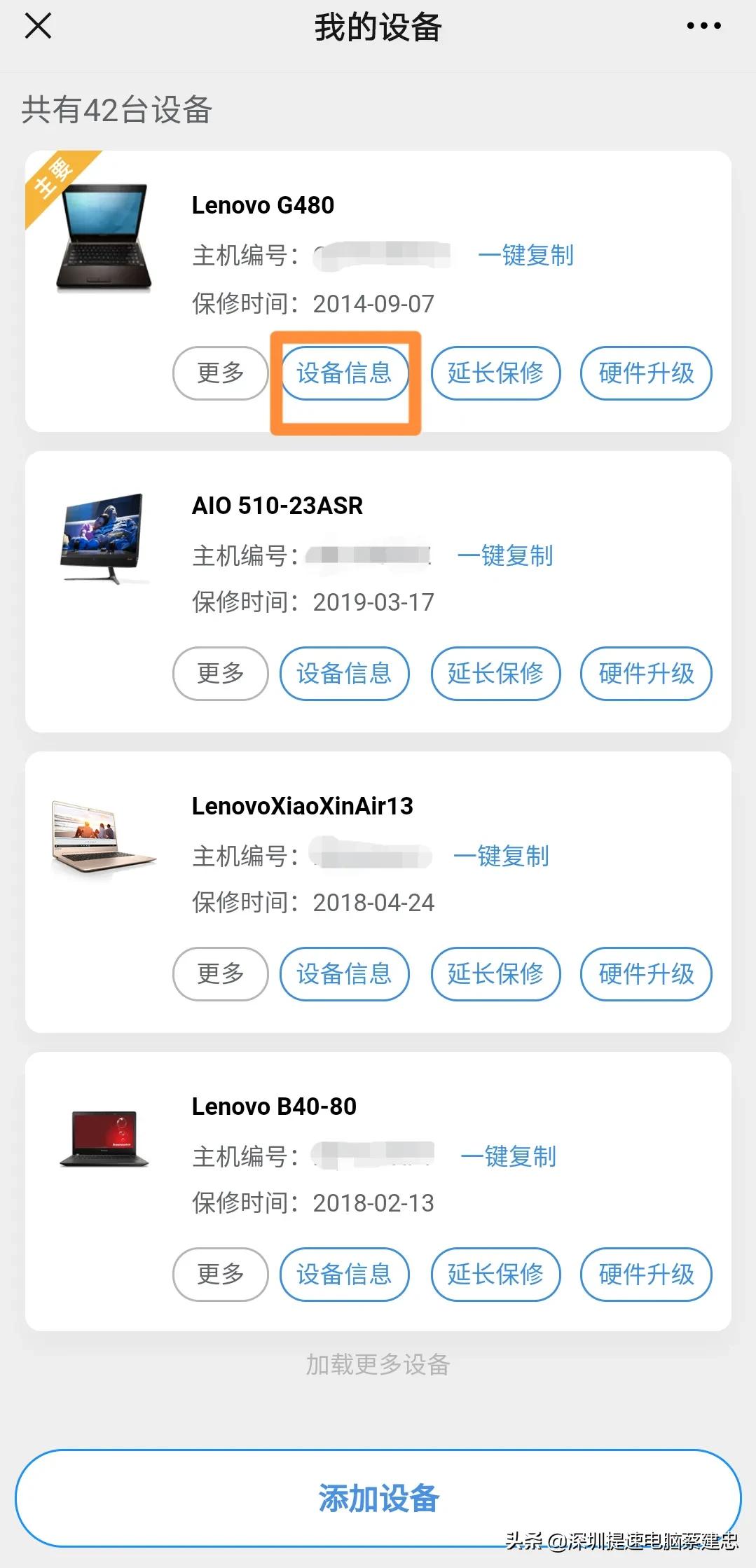
Task: Open 硬件升级 for LenovoXiaoXinAir13
Action: [x=645, y=974]
